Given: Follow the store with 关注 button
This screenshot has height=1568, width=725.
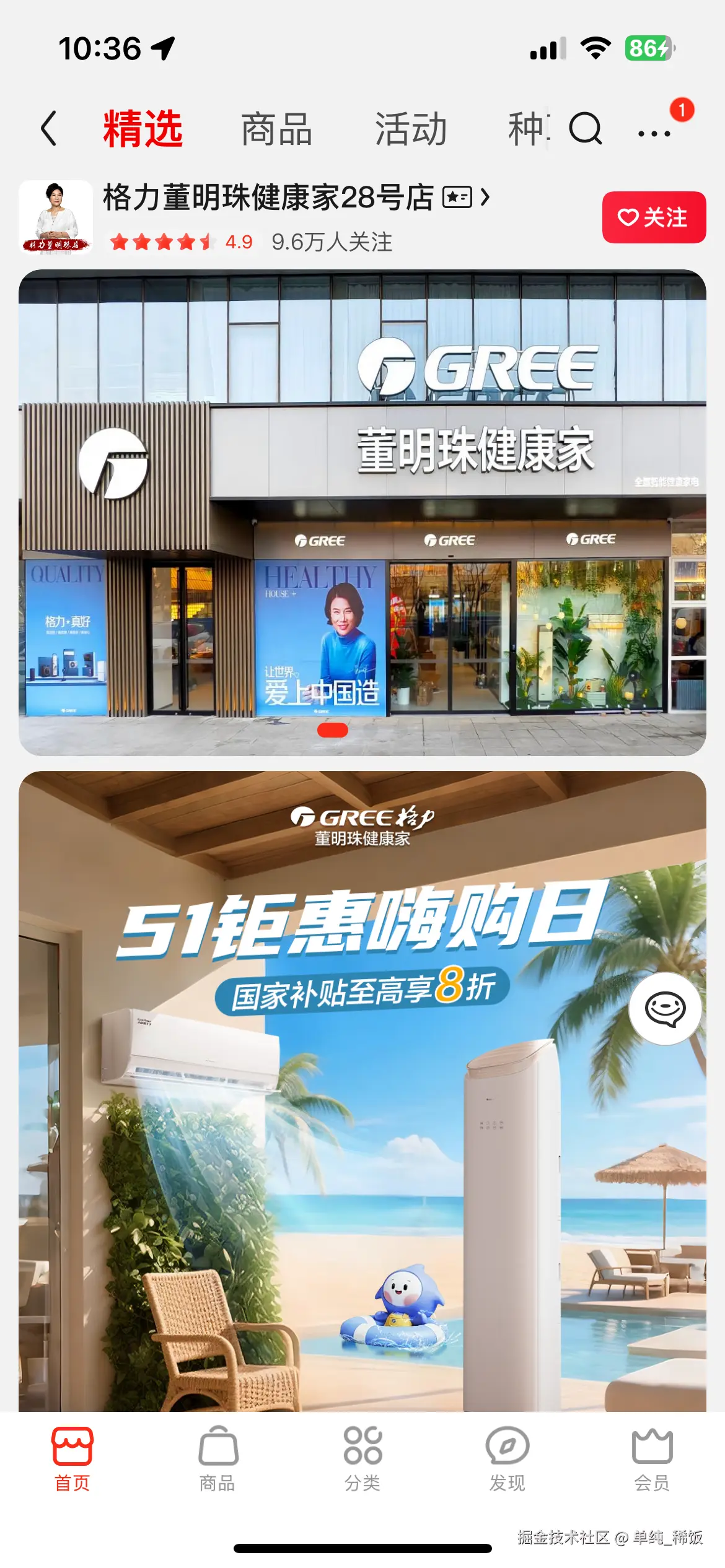Looking at the screenshot, I should pos(654,217).
